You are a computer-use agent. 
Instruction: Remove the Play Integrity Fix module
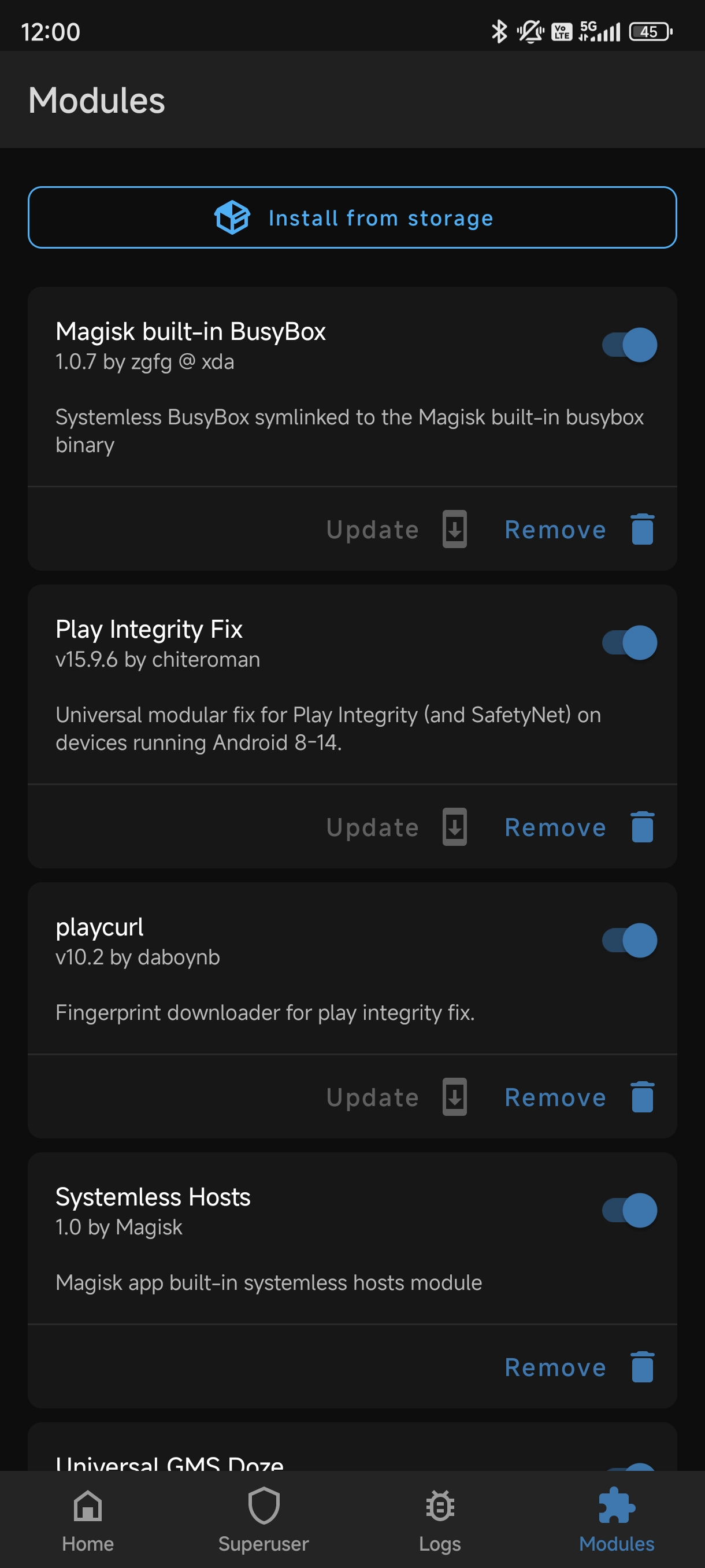[x=579, y=827]
